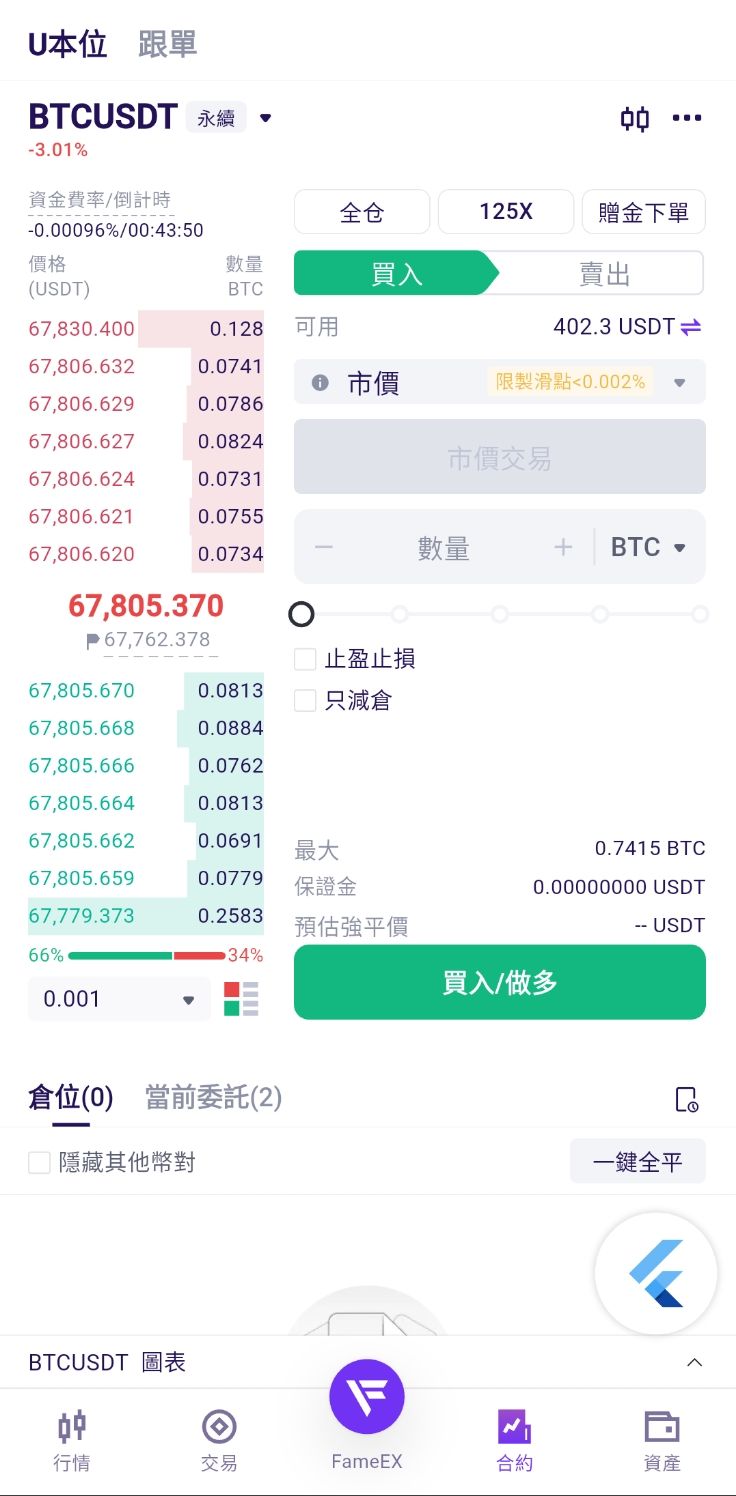This screenshot has height=1496, width=736.
Task: Tap 買入/做多 to open long
Action: click(500, 982)
